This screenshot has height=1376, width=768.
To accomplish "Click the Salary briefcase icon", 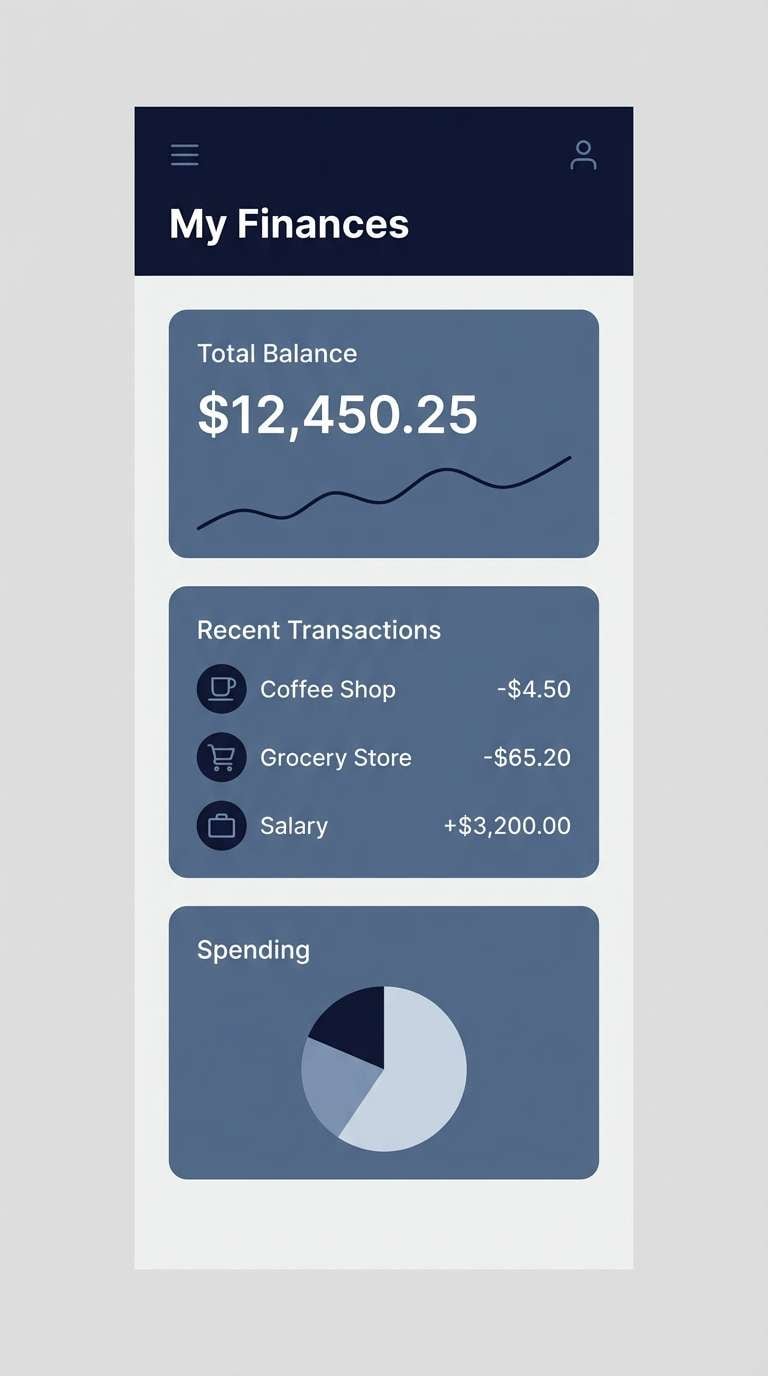I will 221,825.
